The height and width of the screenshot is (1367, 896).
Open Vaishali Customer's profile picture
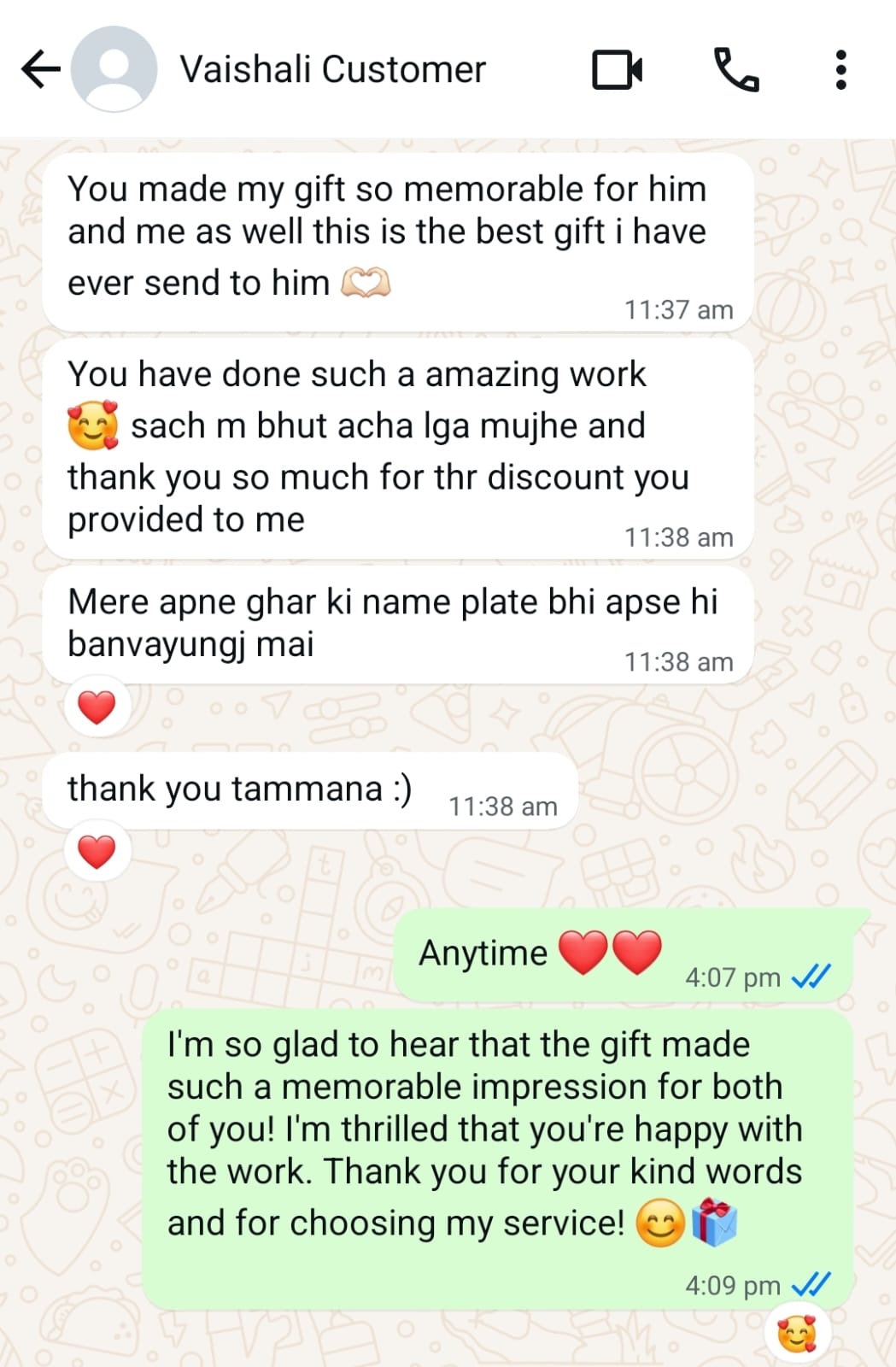[114, 69]
